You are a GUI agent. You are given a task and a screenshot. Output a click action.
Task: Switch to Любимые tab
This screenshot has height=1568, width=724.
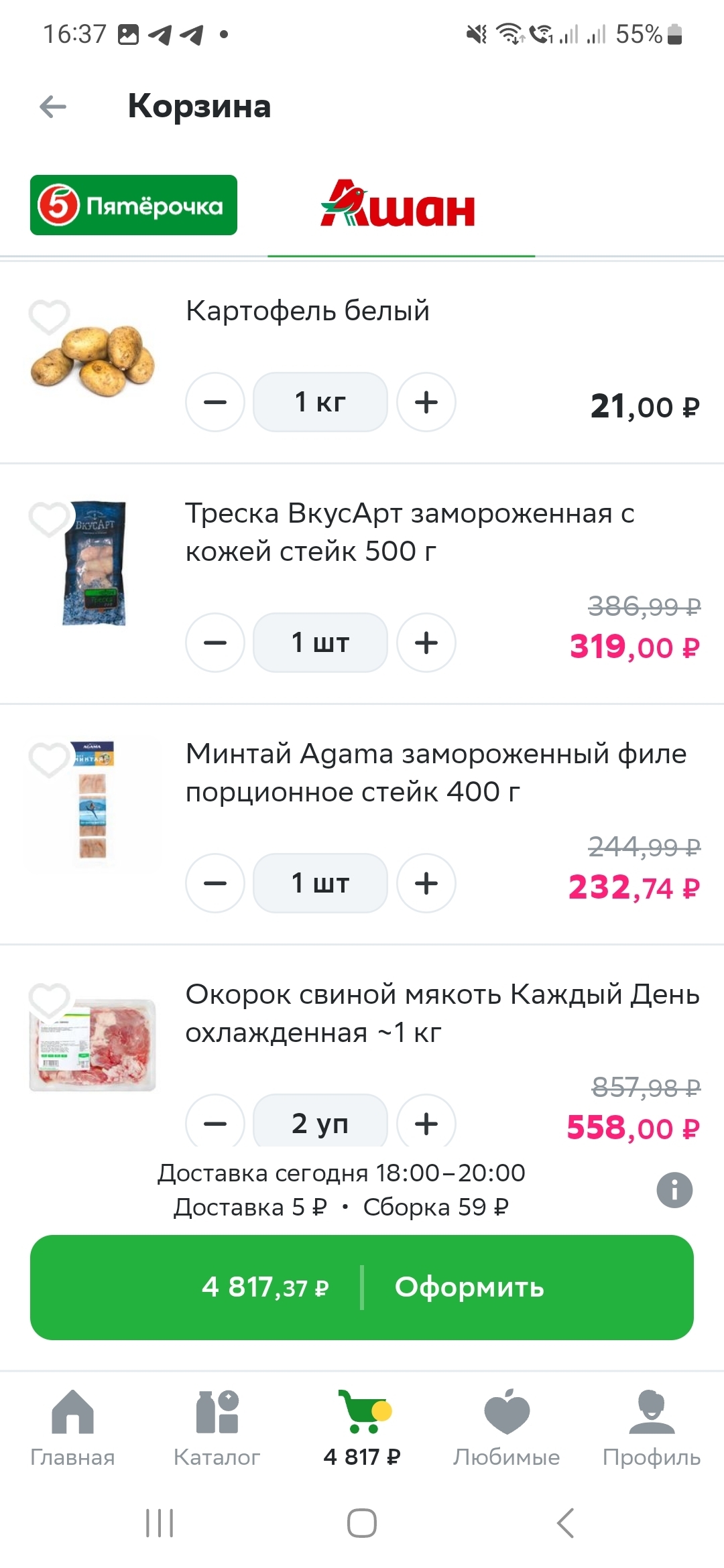507,1428
